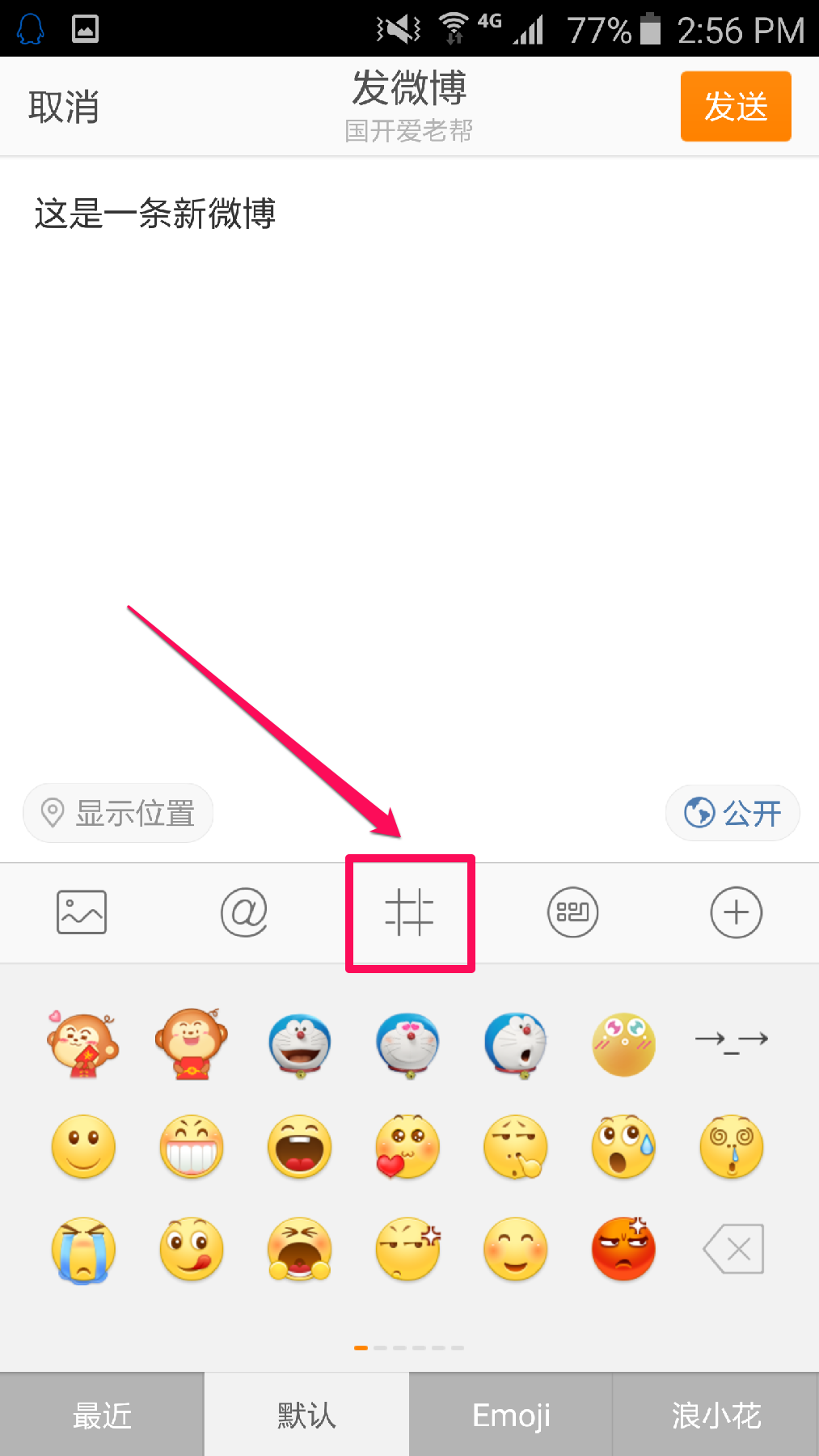Image resolution: width=819 pixels, height=1456 pixels.
Task: Tap the text area containing 这是一条新微博
Action: (x=155, y=214)
